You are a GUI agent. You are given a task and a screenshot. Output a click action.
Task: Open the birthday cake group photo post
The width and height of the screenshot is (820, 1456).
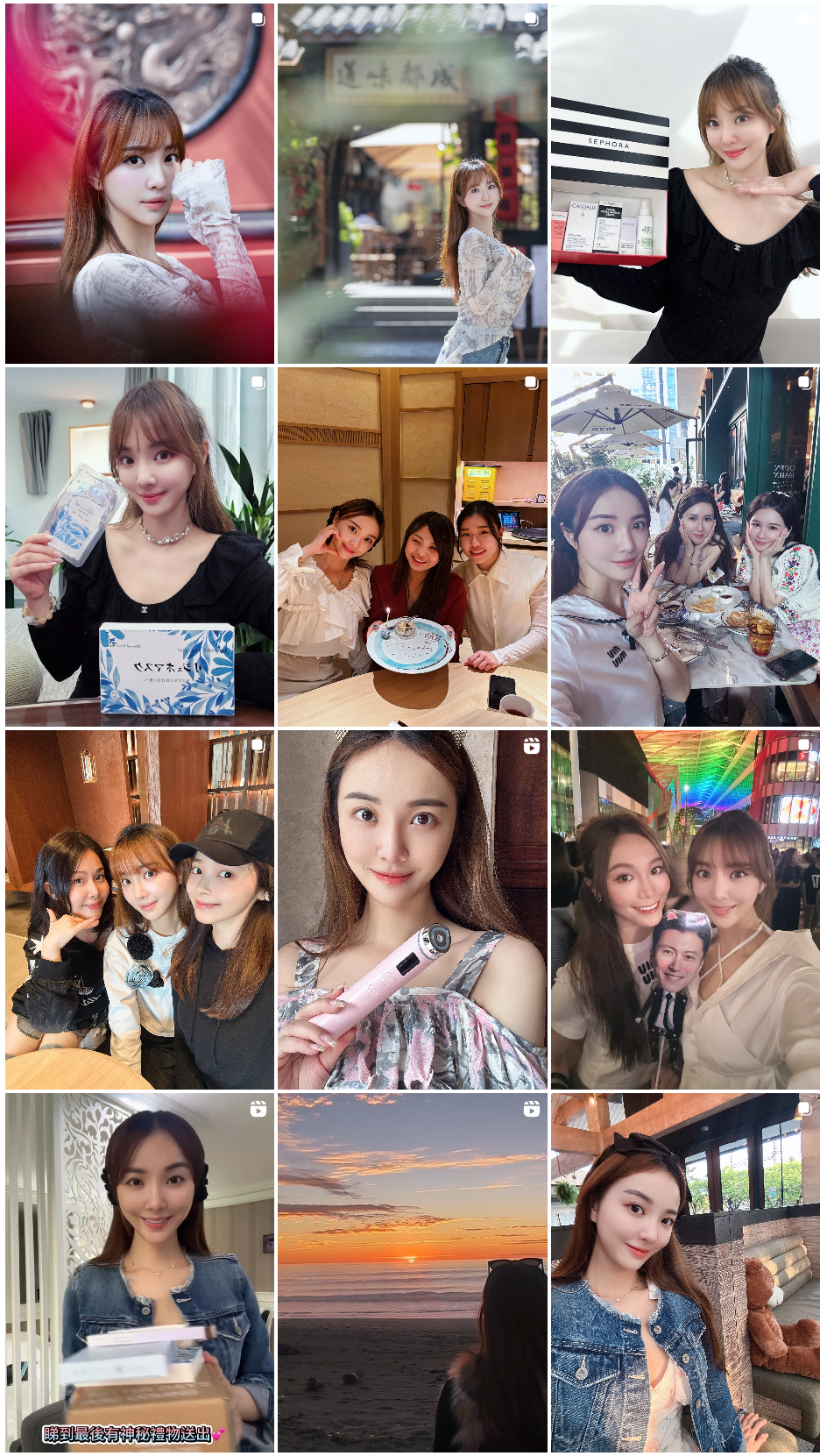[x=412, y=546]
